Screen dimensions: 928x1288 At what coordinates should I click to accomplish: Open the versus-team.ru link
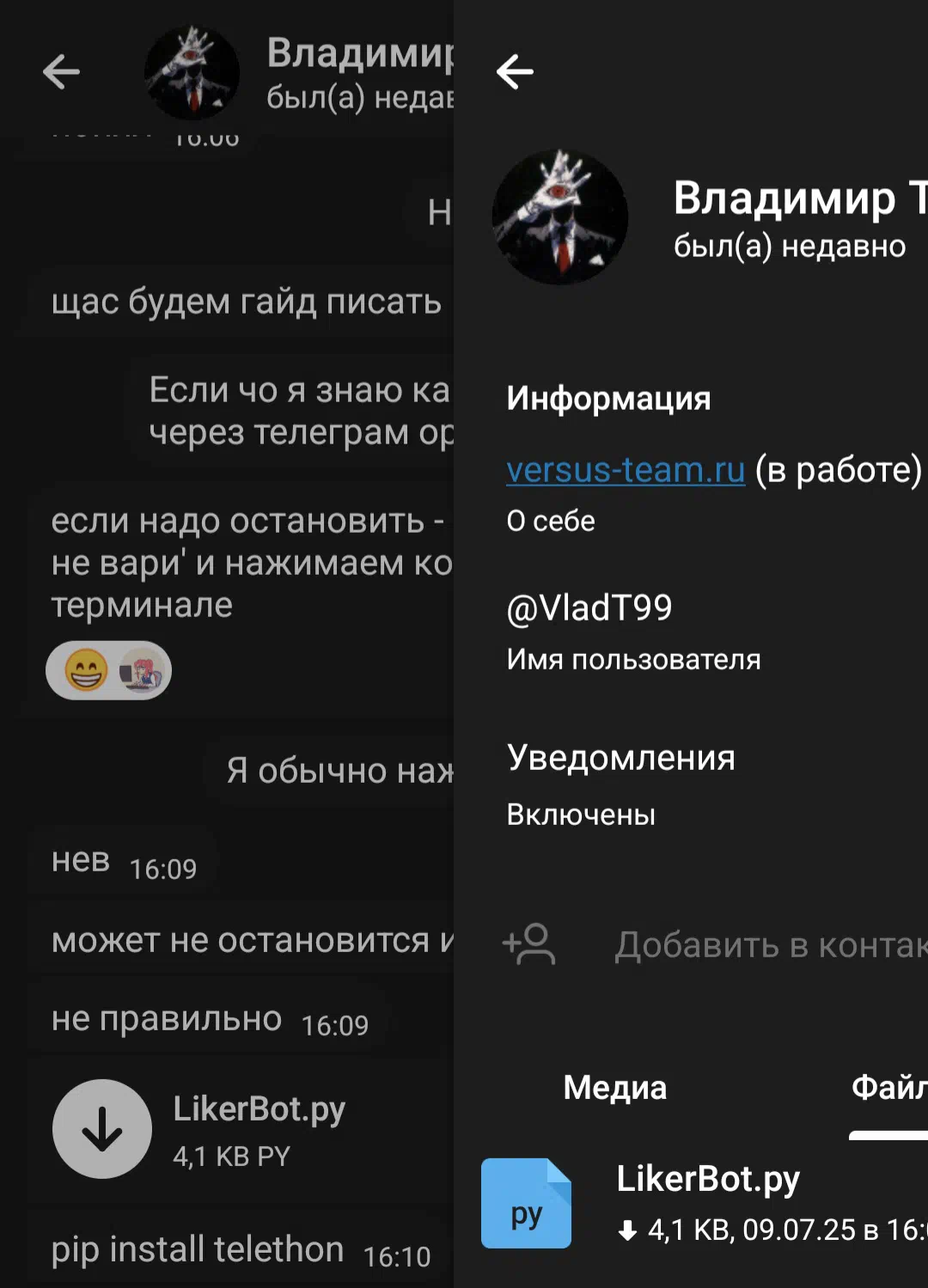pyautogui.click(x=626, y=470)
